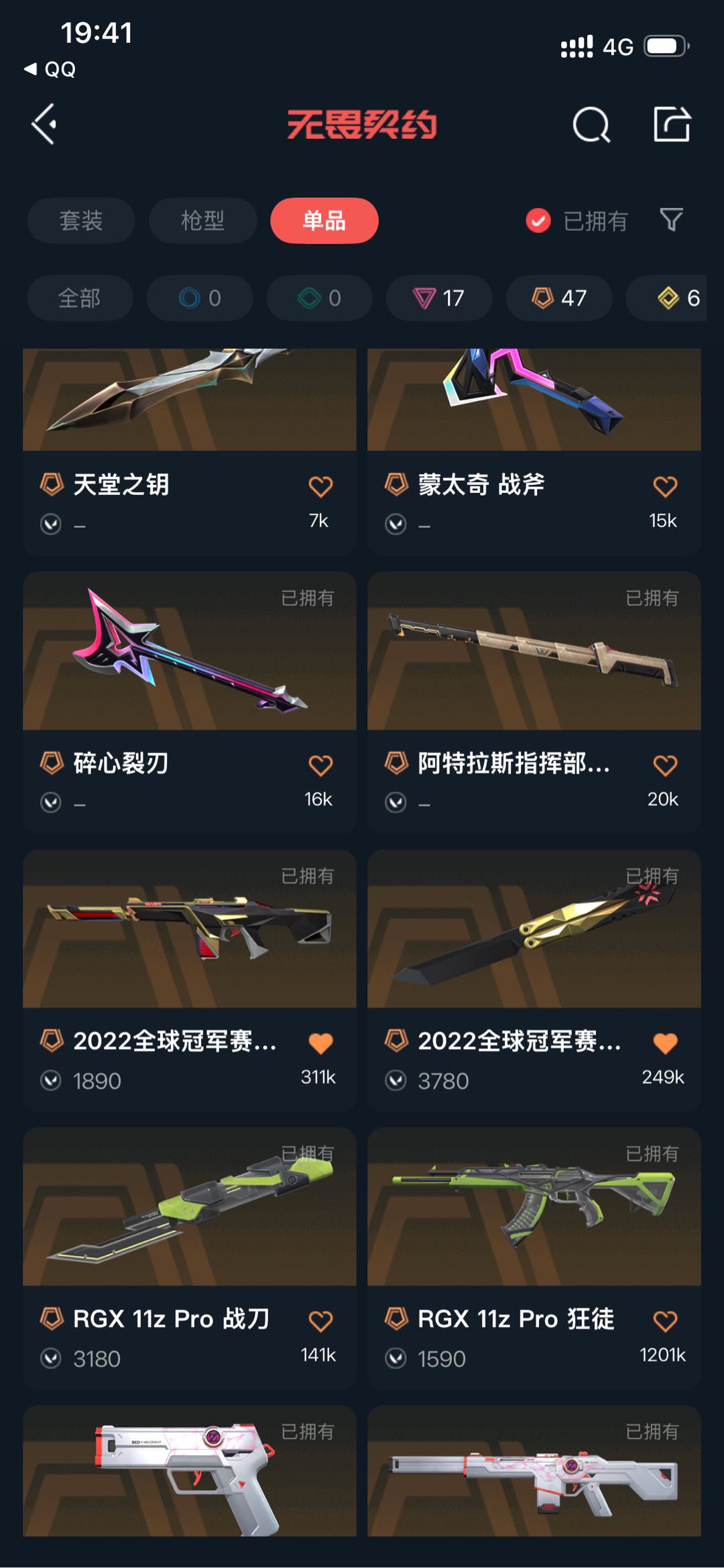Image resolution: width=724 pixels, height=1568 pixels.
Task: Open the 碎心裂刃 skin card
Action: pos(190,702)
